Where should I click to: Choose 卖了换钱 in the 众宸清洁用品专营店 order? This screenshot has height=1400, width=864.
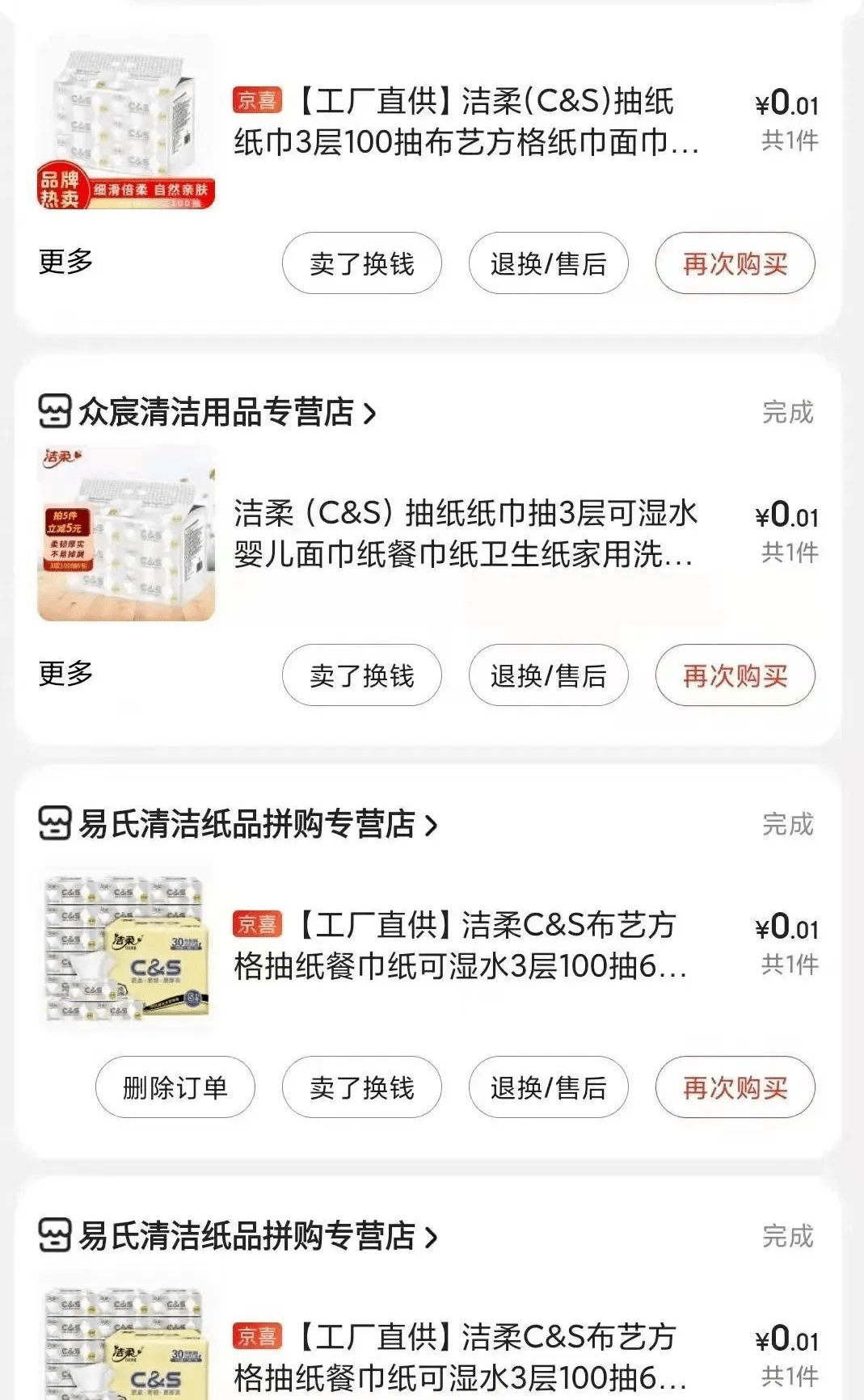361,675
